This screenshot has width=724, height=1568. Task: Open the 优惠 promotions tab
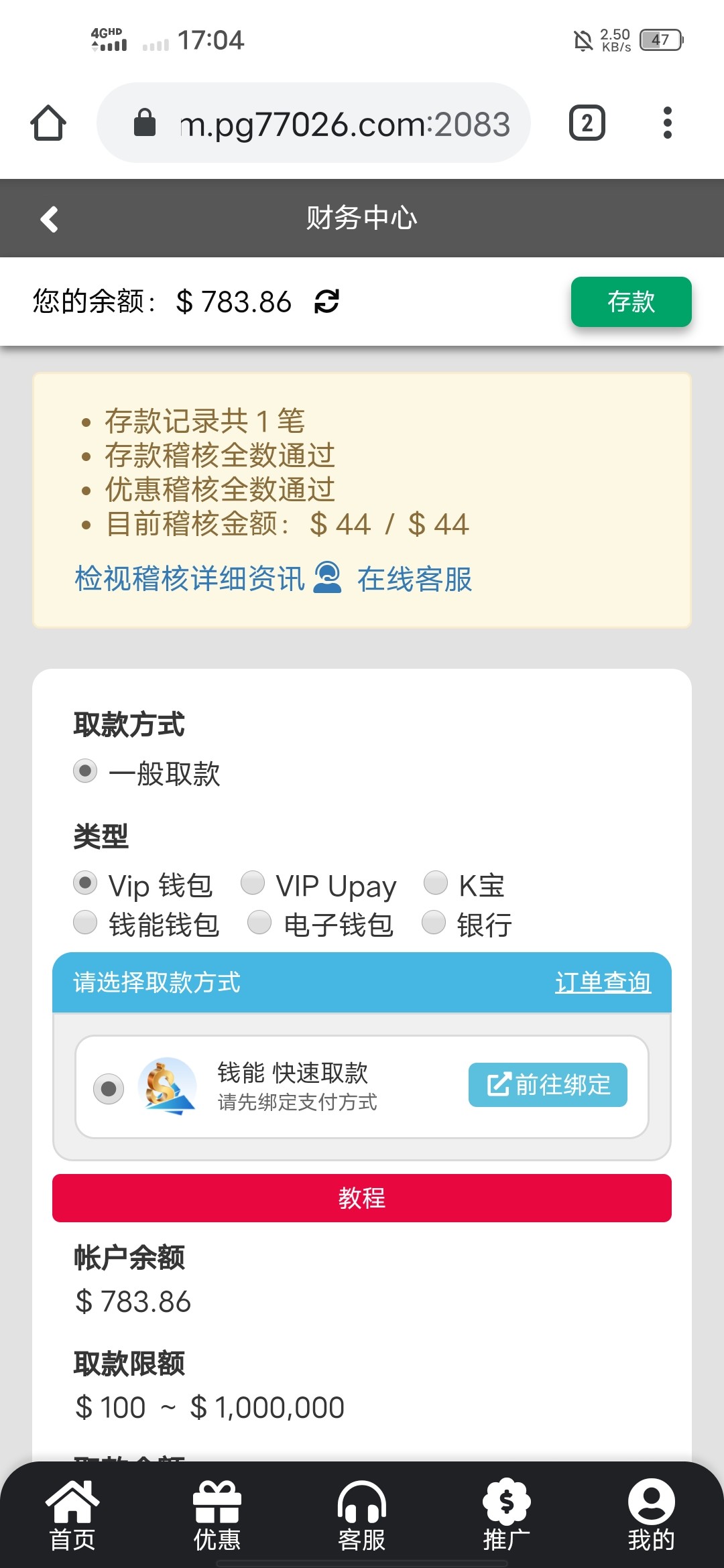point(217,1516)
